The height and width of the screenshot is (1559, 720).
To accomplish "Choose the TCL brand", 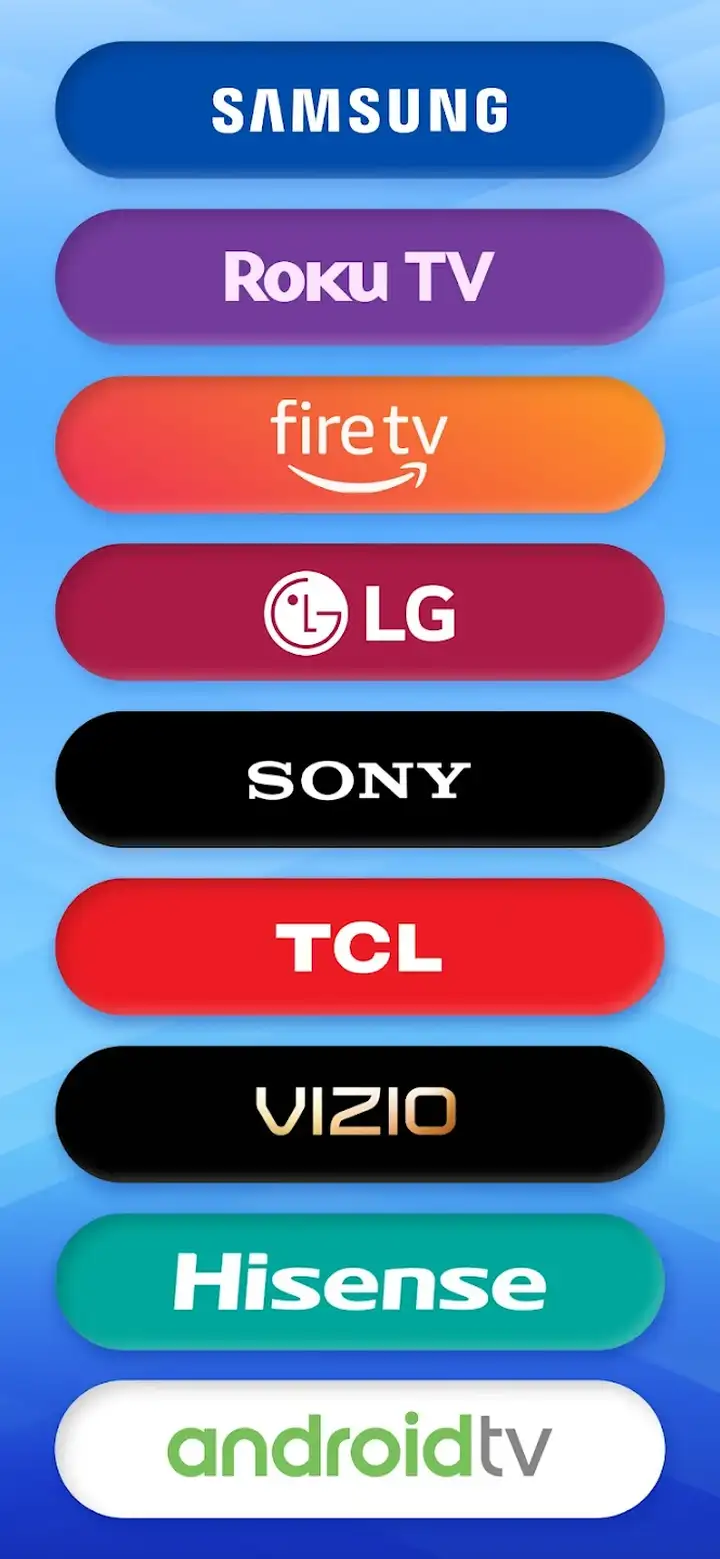I will click(x=360, y=946).
